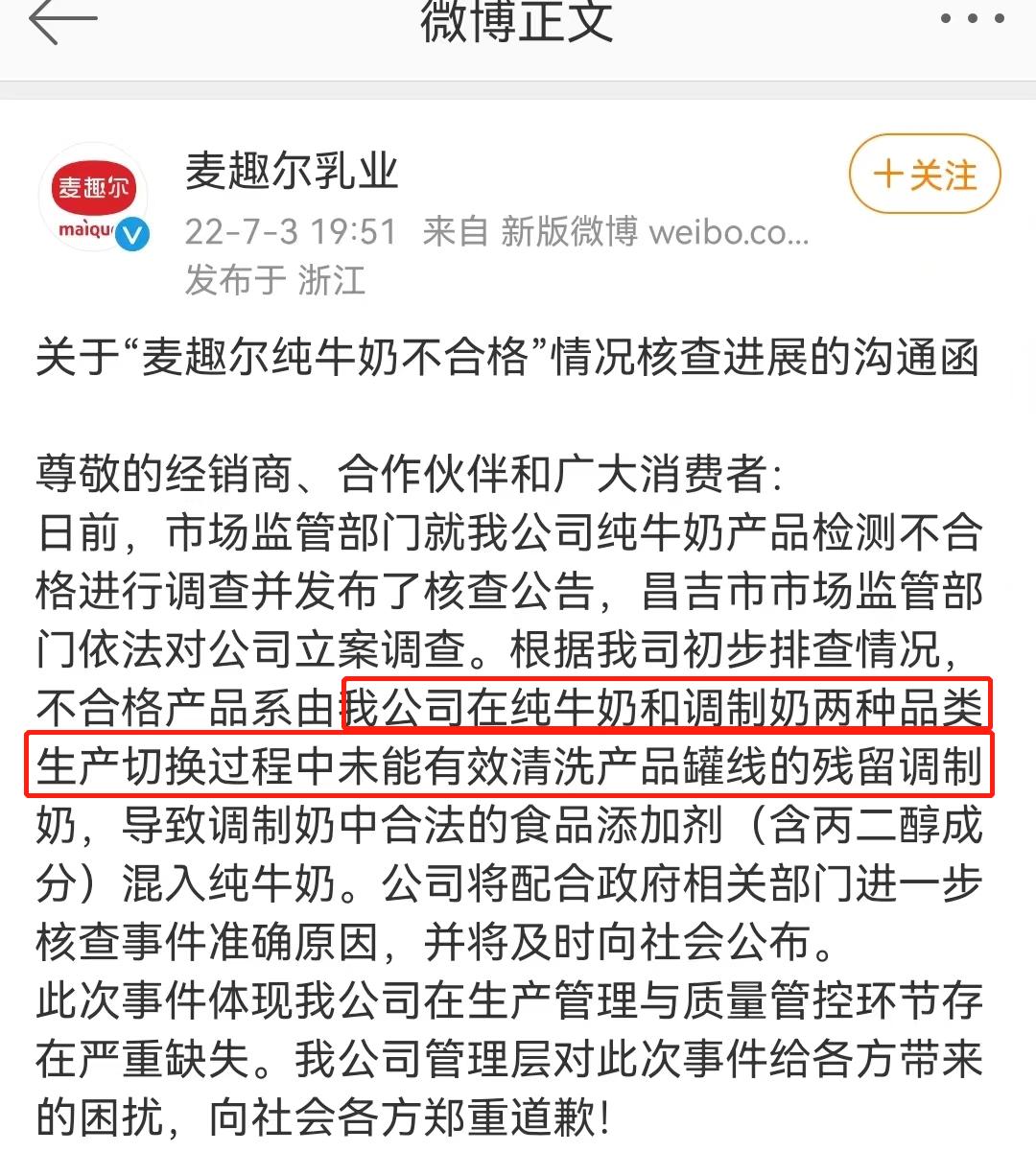Click the timestamp 22-7-3 19:51
This screenshot has height=1152, width=1036.
pyautogui.click(x=288, y=232)
